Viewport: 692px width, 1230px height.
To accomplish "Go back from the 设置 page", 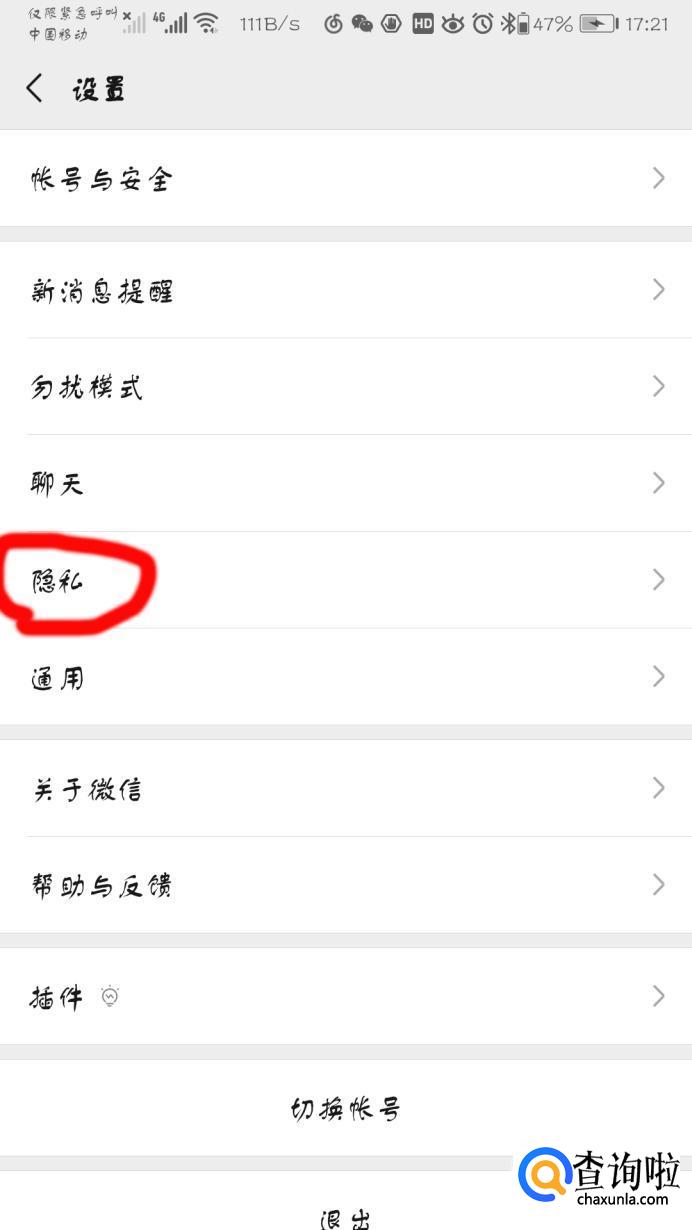I will click(35, 89).
